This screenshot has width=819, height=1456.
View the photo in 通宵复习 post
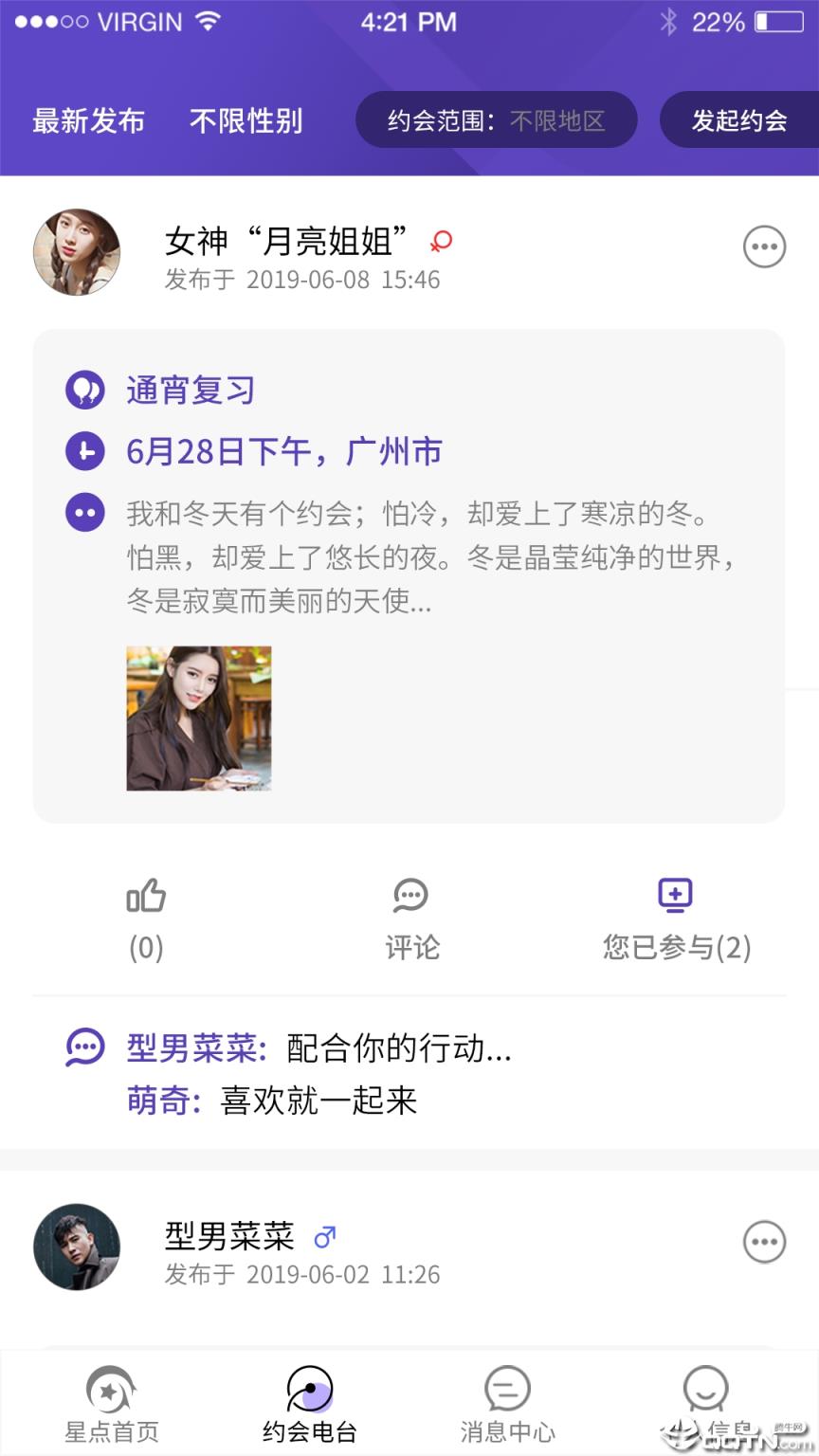(199, 719)
